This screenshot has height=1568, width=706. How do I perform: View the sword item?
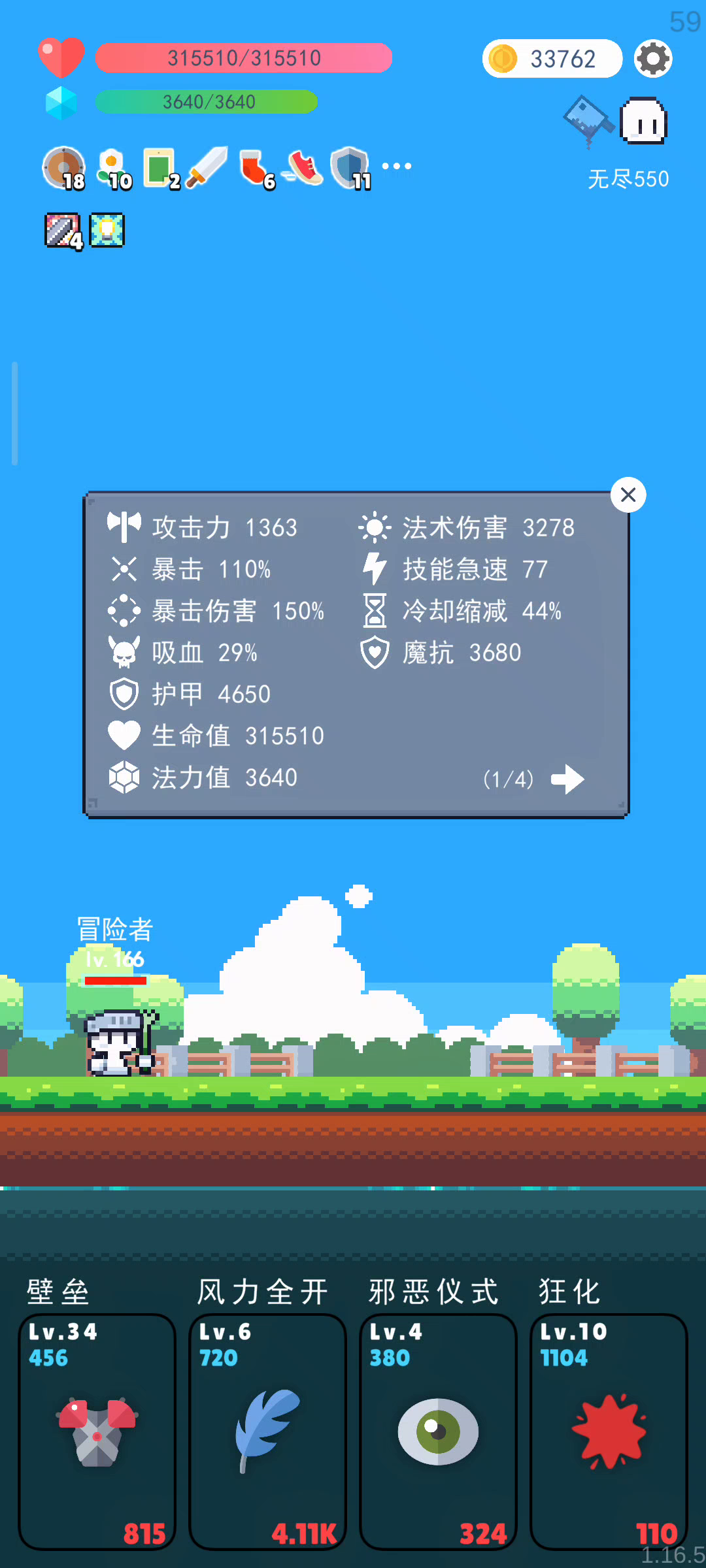[207, 167]
